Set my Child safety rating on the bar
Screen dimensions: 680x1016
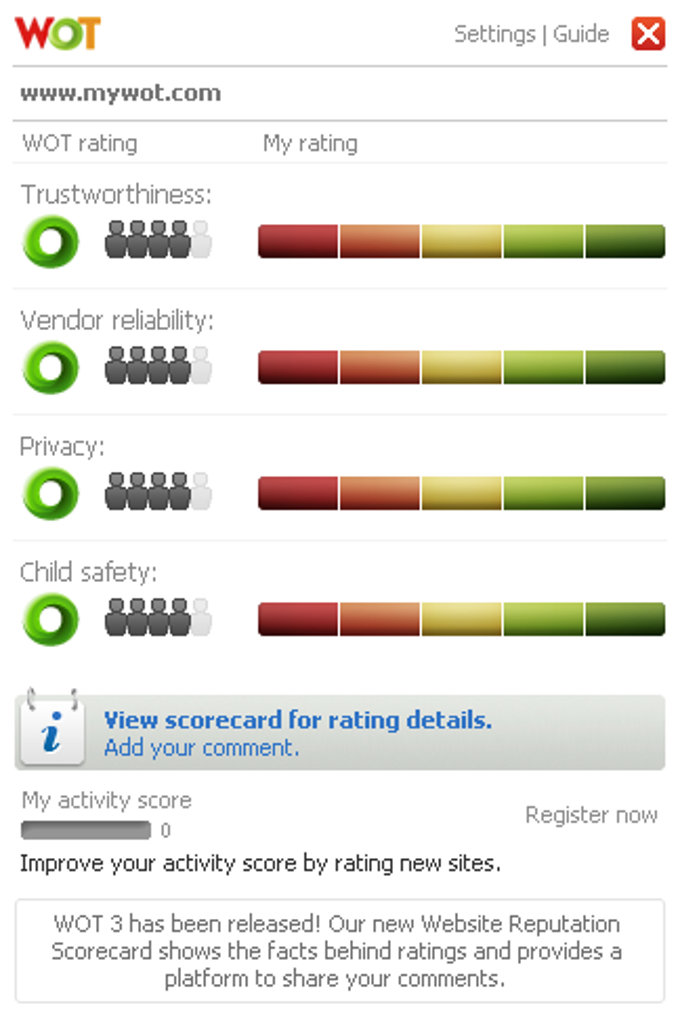461,619
